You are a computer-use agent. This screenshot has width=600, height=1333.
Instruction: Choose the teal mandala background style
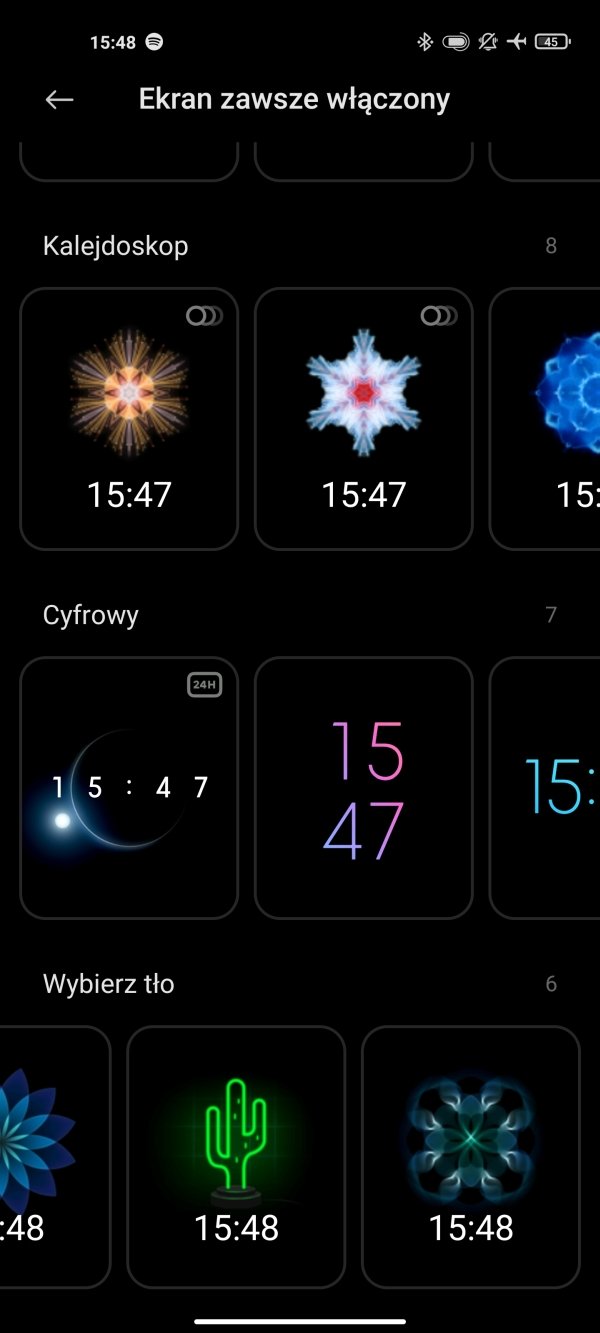click(x=471, y=1157)
